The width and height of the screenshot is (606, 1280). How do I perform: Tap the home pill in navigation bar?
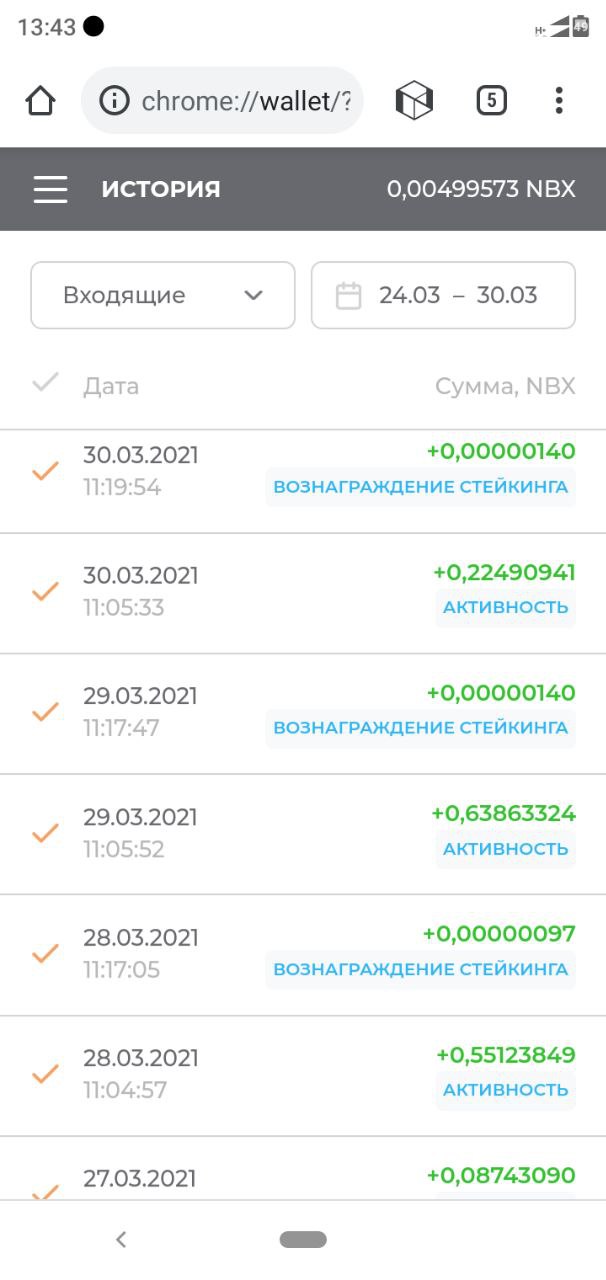303,1240
